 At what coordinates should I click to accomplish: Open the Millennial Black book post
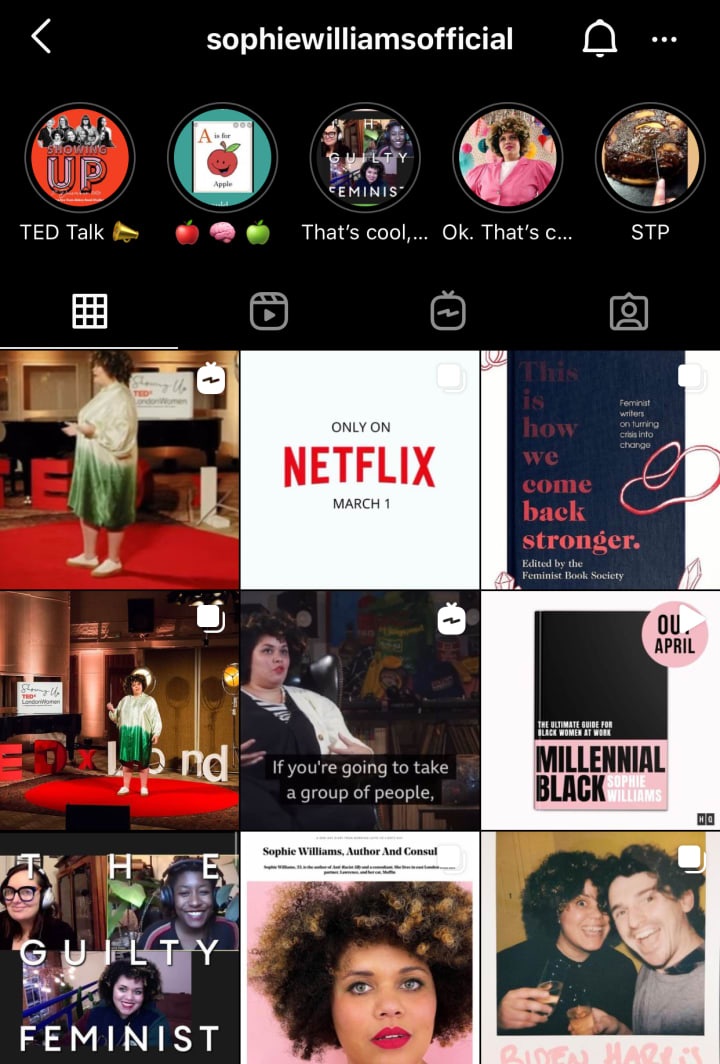[x=600, y=710]
